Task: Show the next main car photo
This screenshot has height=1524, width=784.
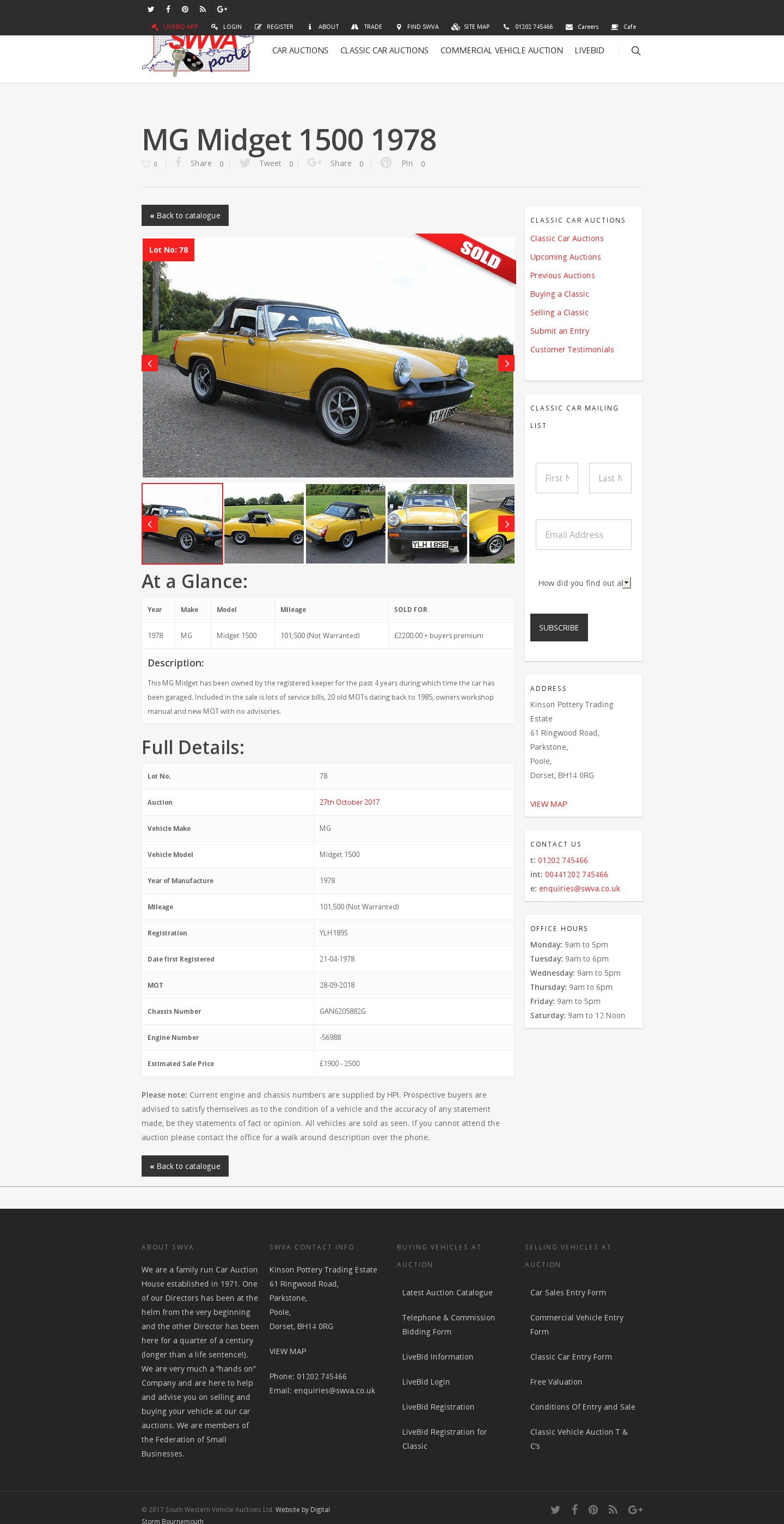Action: click(506, 363)
